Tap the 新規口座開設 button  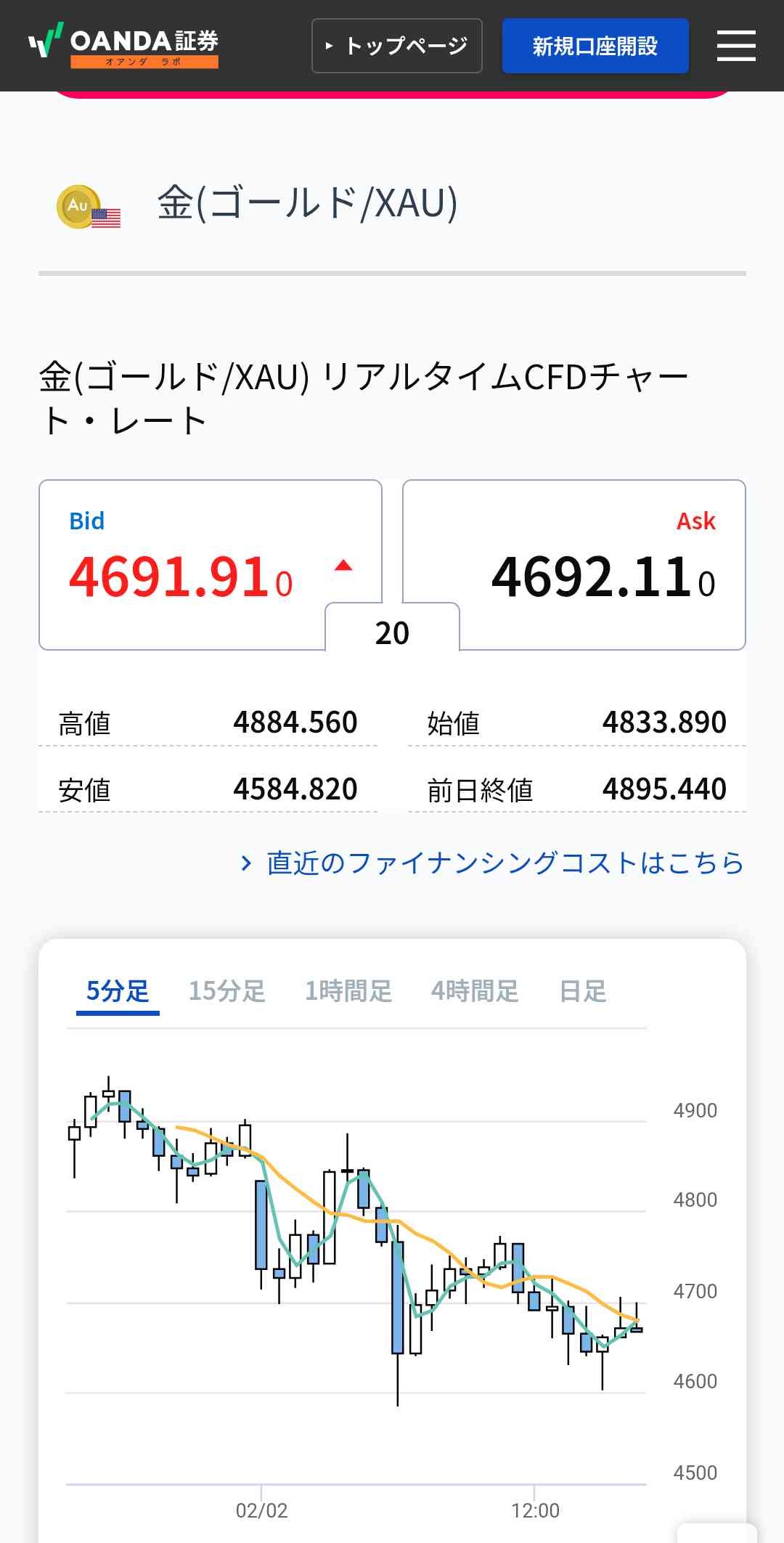pos(595,46)
